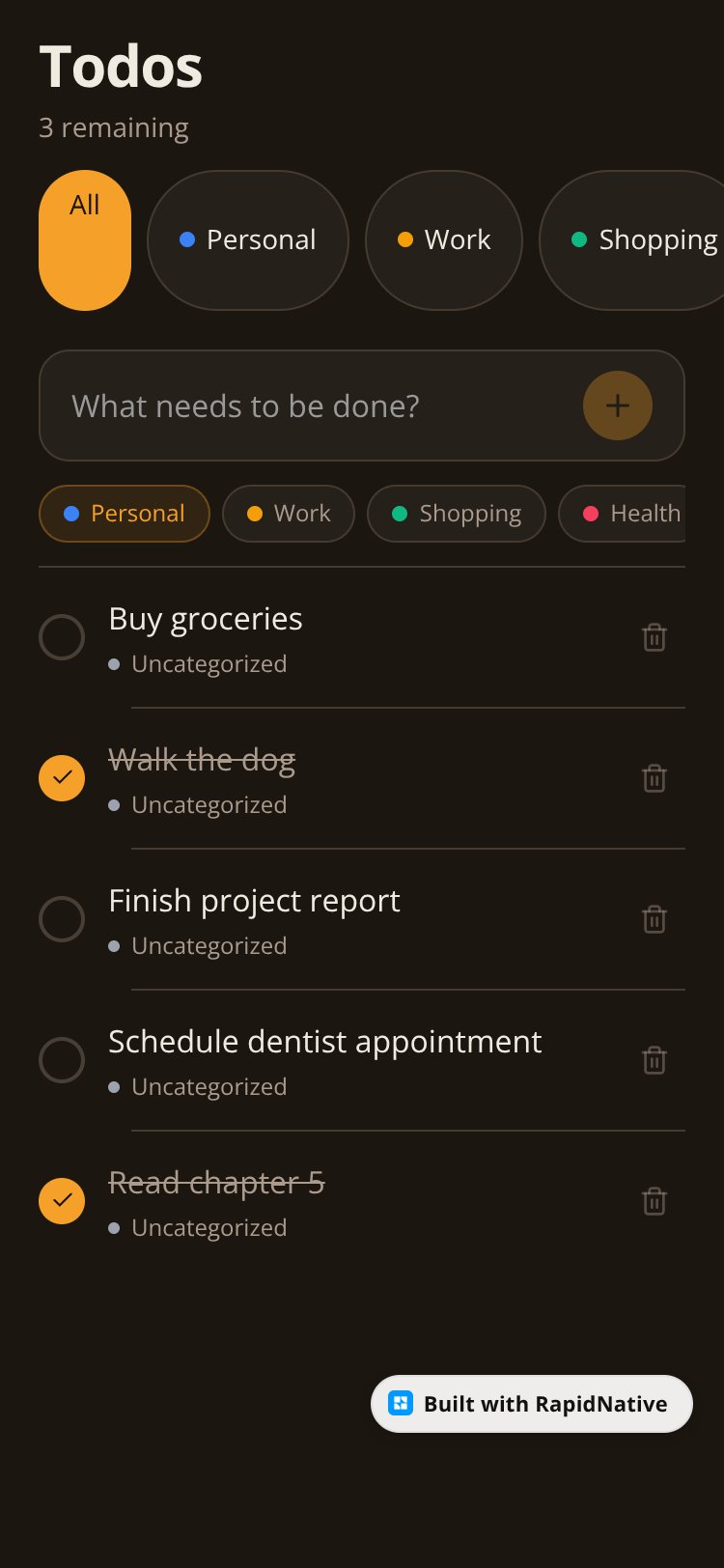This screenshot has height=1568, width=724.
Task: Uncheck the Walk the dog todo
Action: [62, 778]
